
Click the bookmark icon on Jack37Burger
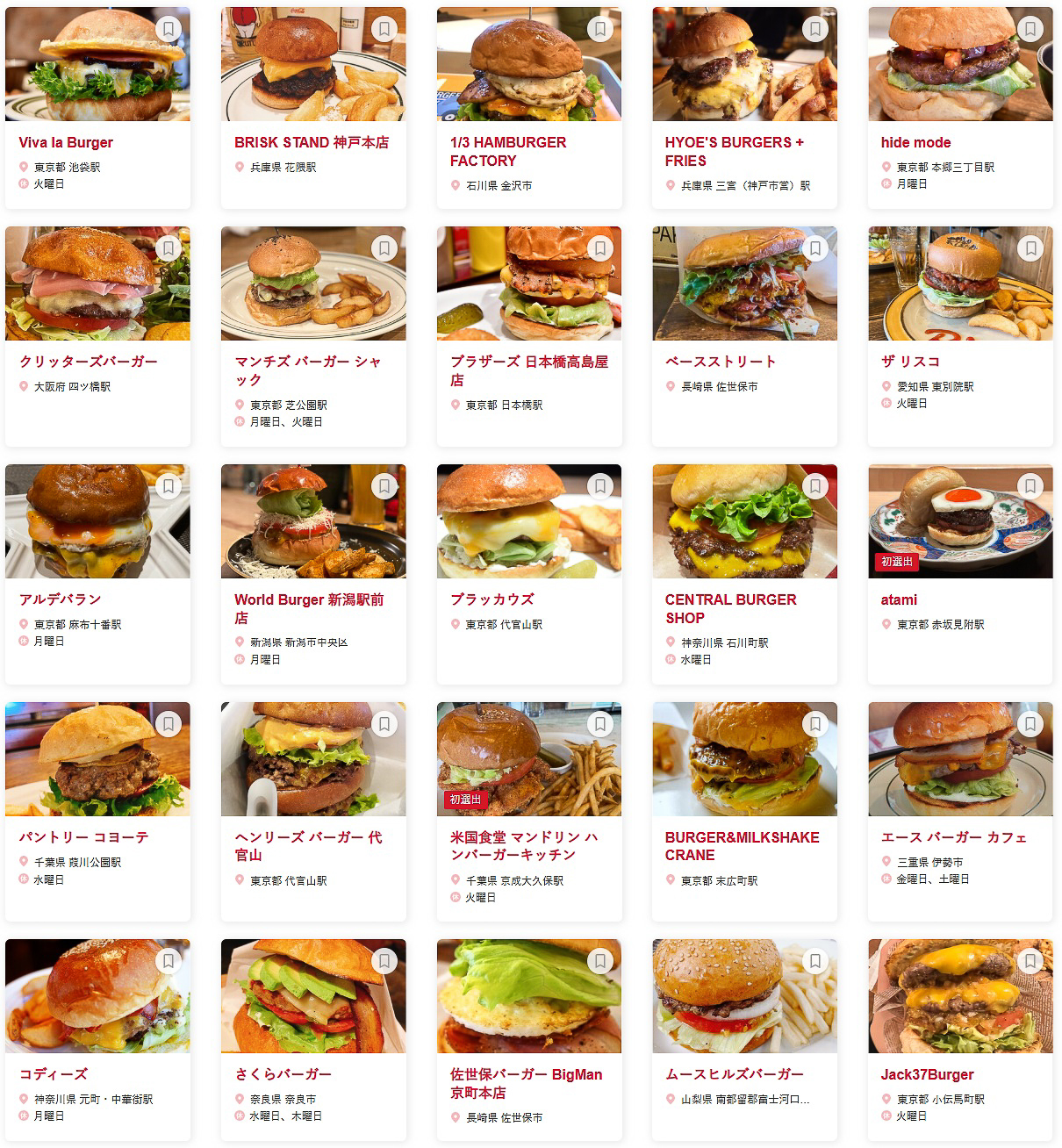pyautogui.click(x=1029, y=961)
